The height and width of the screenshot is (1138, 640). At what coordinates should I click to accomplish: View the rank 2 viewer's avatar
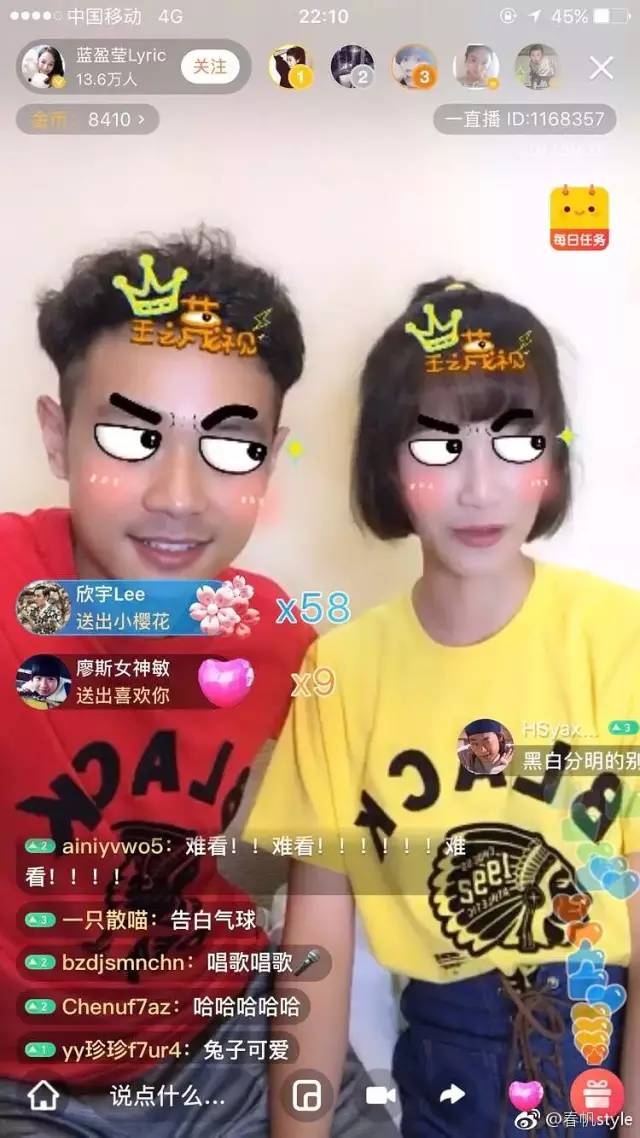pos(352,67)
